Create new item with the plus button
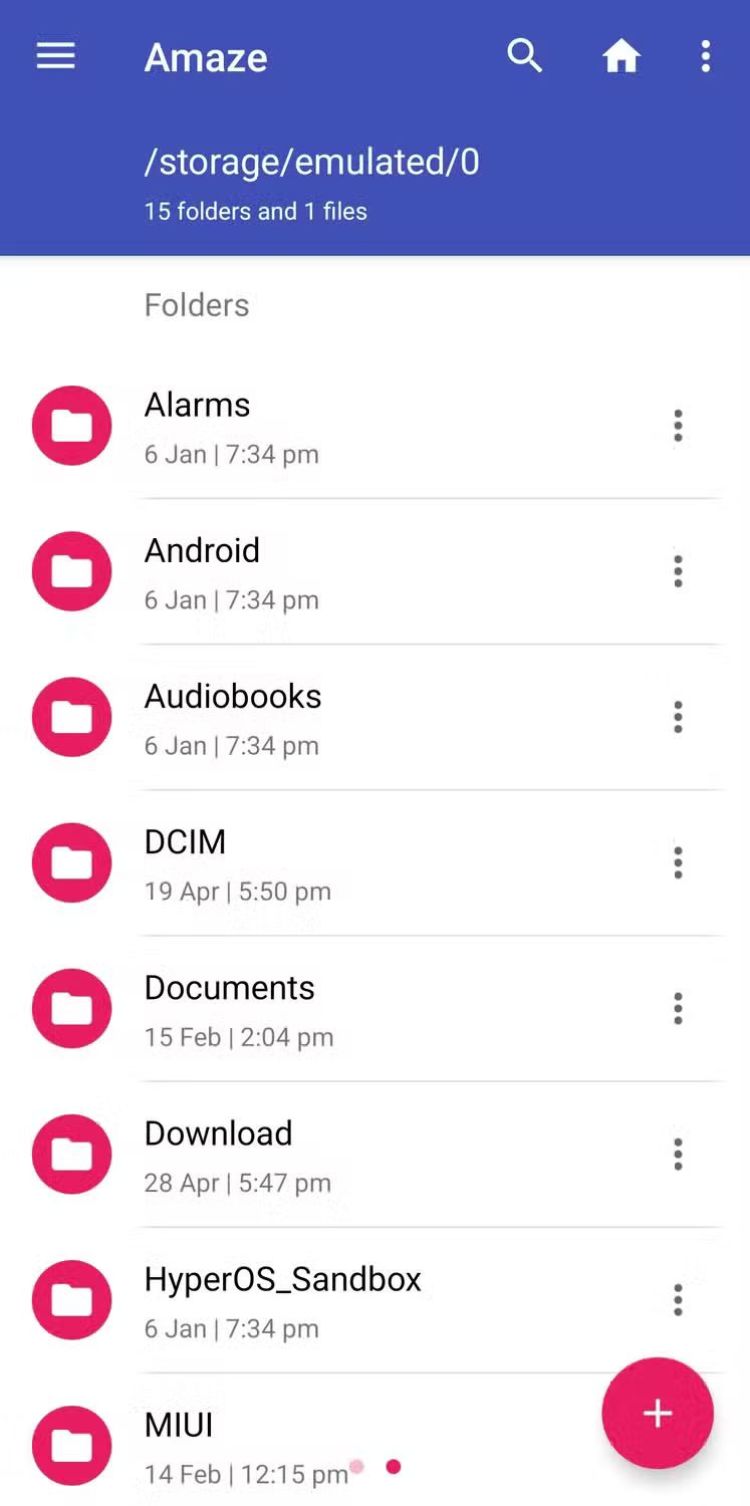Screen dimensions: 750x1506 [657, 1413]
